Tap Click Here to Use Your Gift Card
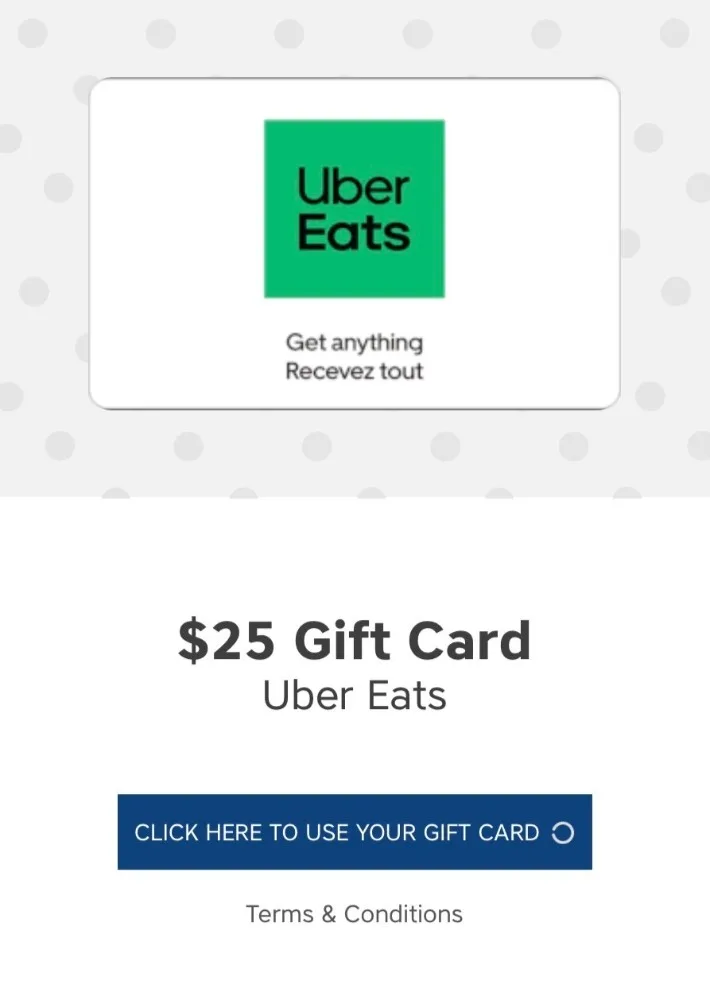Image resolution: width=710 pixels, height=1000 pixels. [354, 832]
